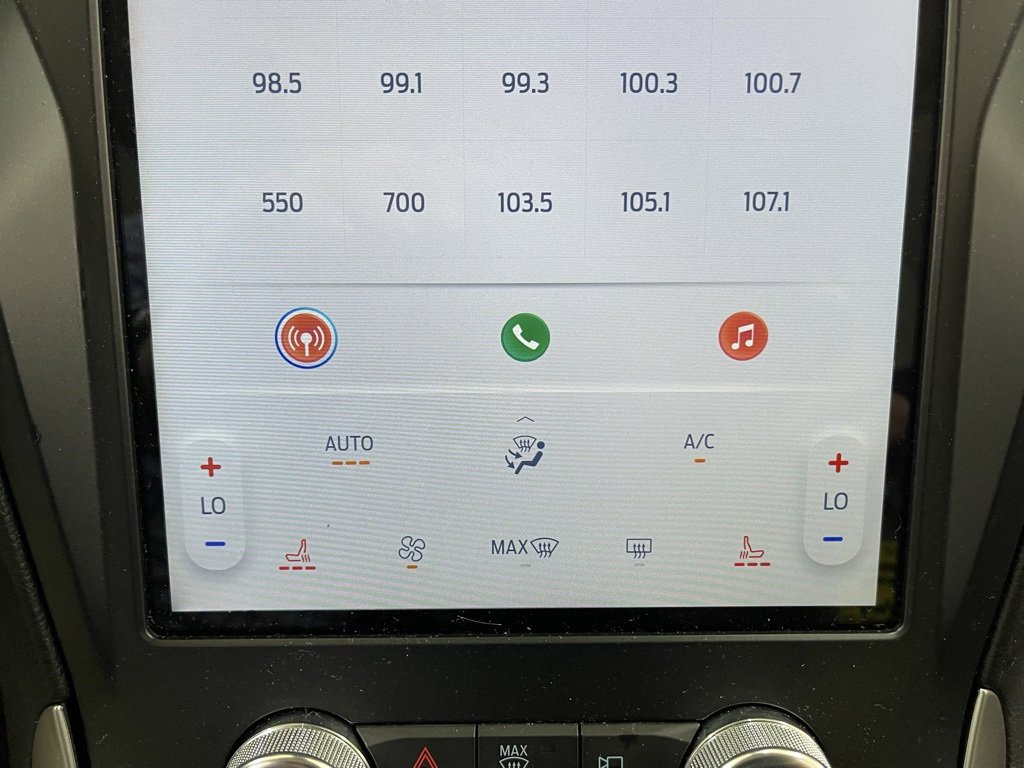Viewport: 1024px width, 768px height.
Task: Select the 107.1 station preset
Action: pos(766,203)
